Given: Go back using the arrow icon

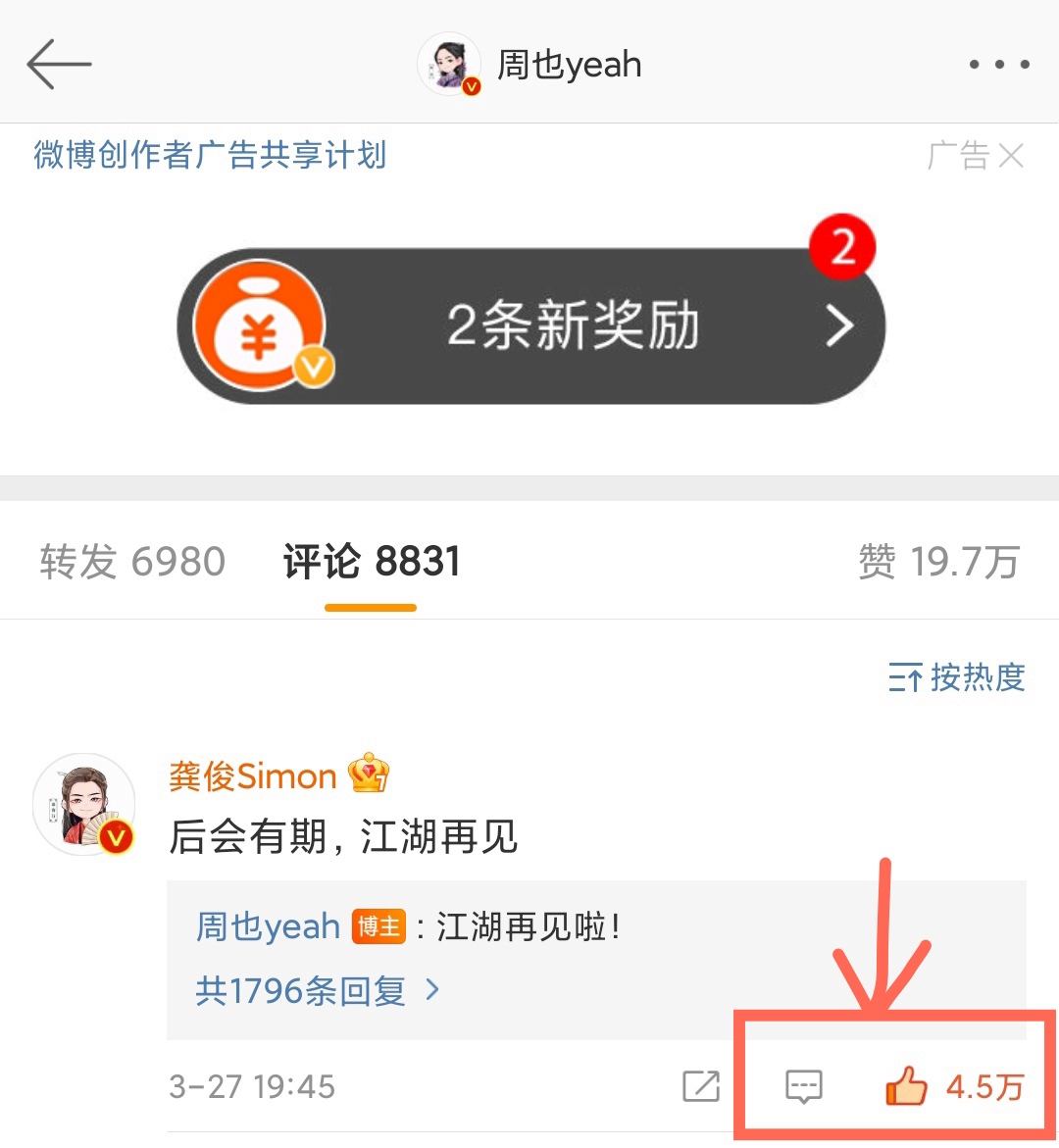Looking at the screenshot, I should (59, 65).
